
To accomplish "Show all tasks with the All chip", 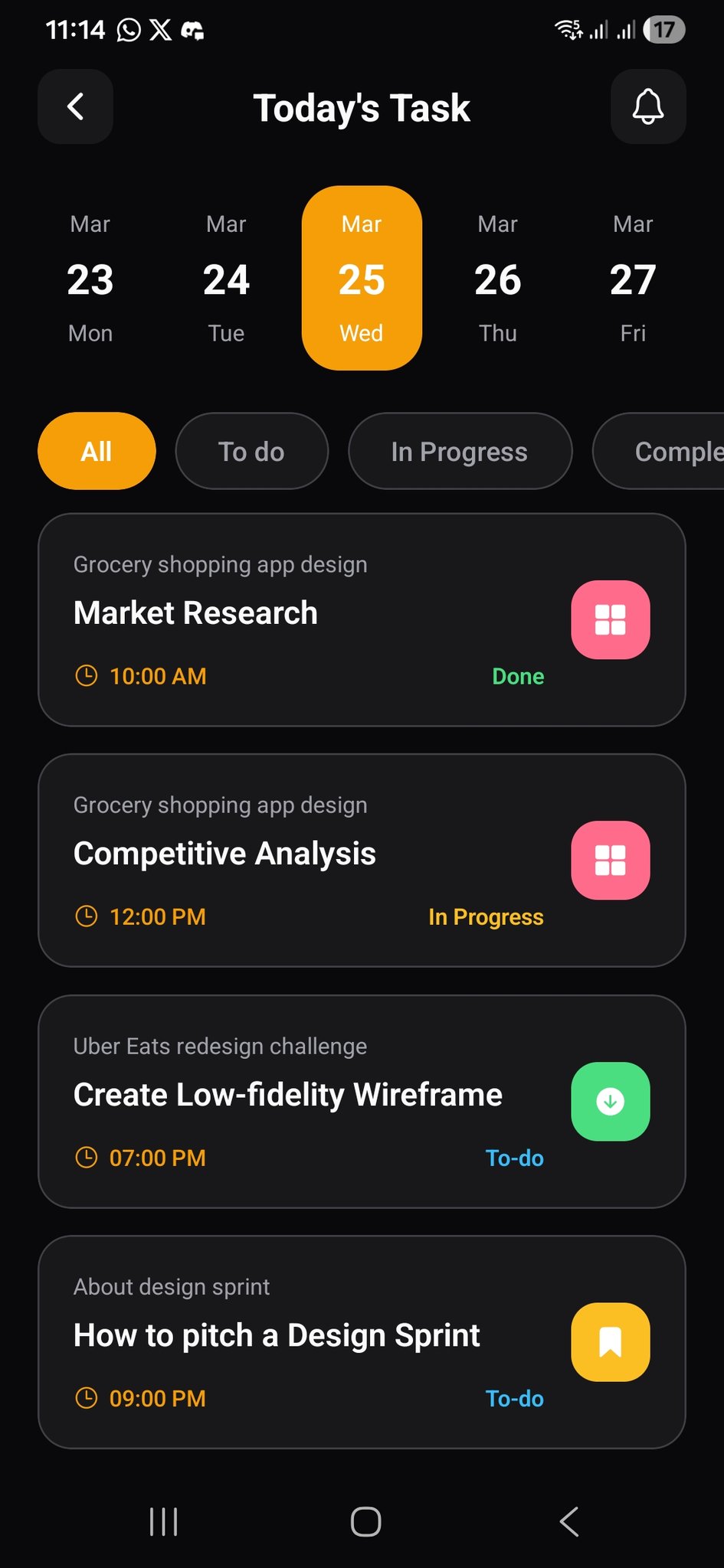I will [x=97, y=451].
